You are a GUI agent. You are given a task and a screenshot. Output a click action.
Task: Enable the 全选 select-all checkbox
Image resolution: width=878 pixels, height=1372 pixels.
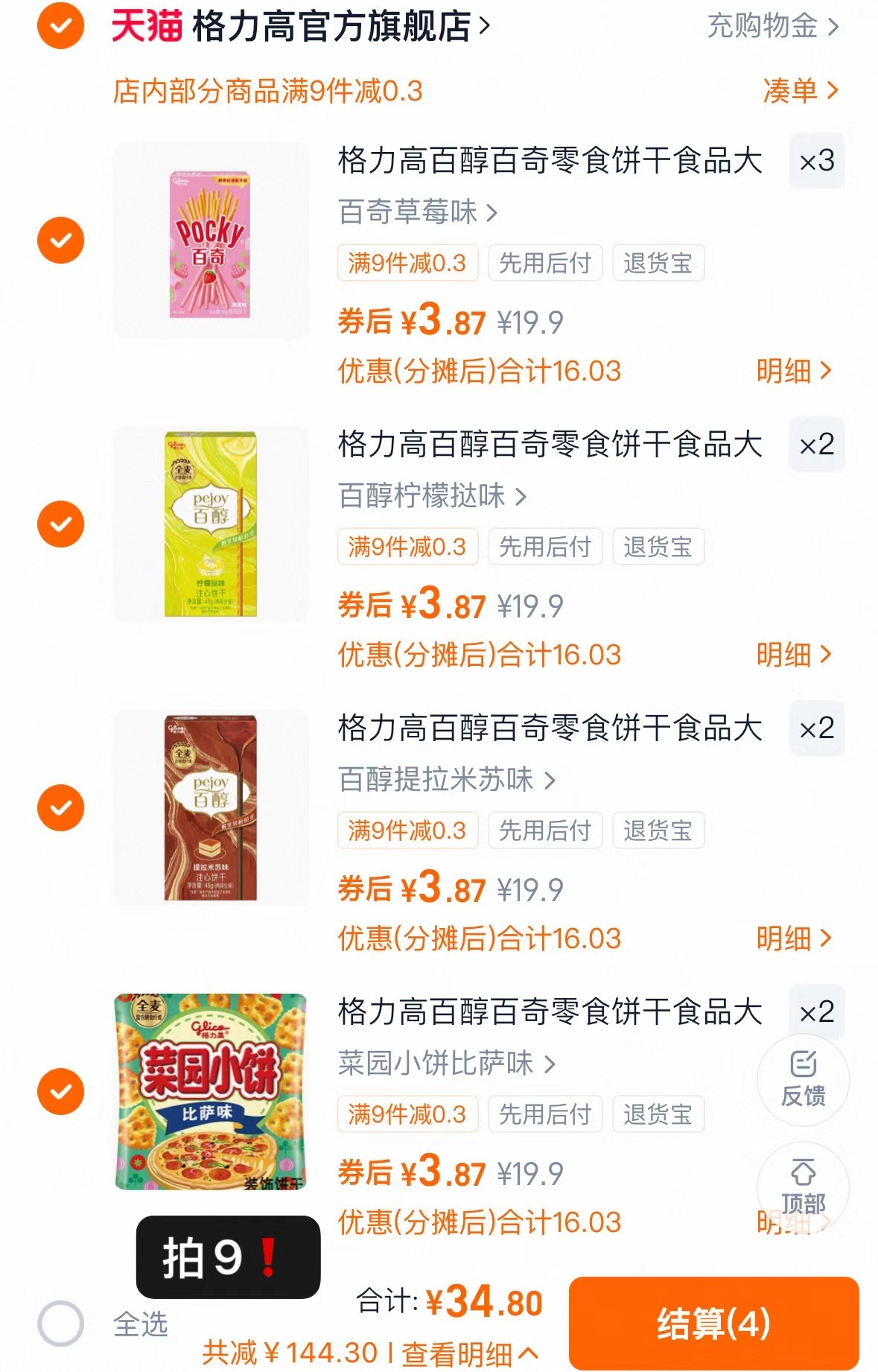[x=60, y=1320]
